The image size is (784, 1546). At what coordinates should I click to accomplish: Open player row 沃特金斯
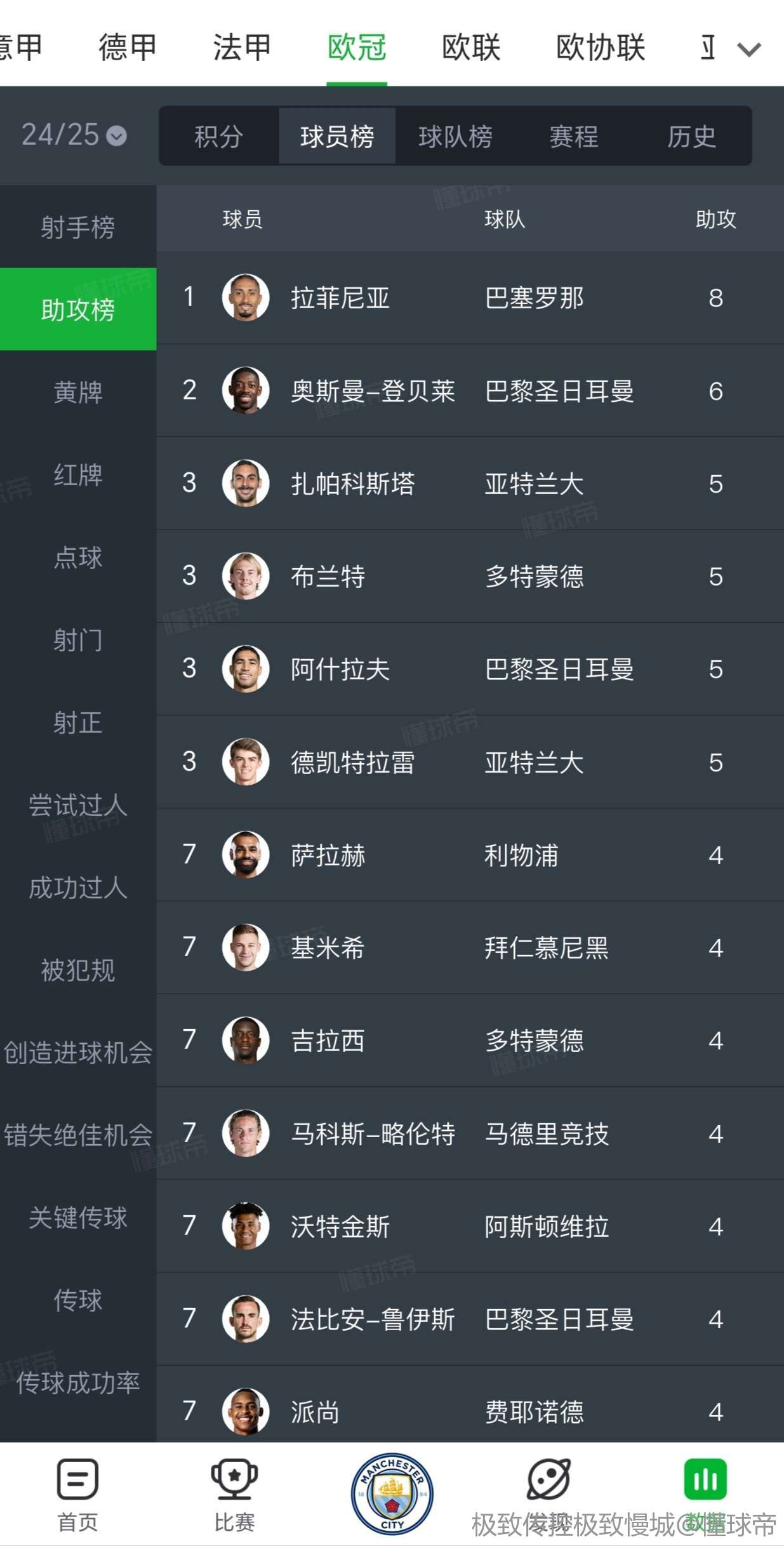[470, 1226]
